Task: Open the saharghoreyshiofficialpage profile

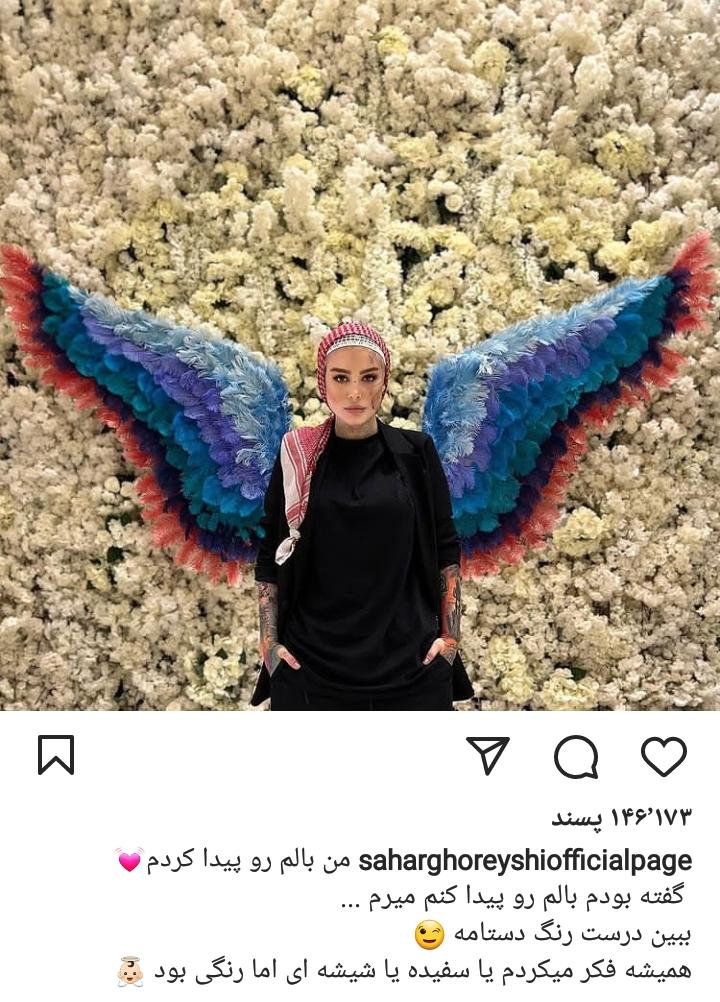Action: 524,861
